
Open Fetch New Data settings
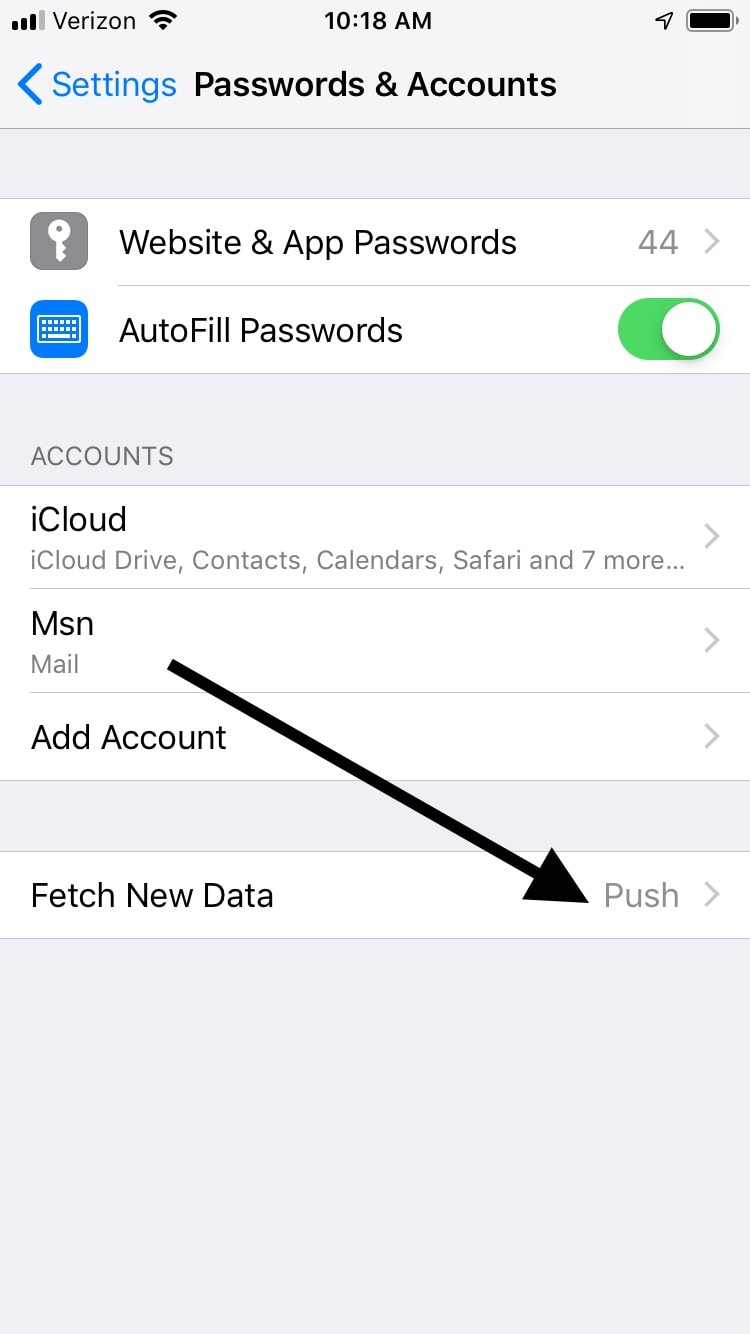(375, 895)
